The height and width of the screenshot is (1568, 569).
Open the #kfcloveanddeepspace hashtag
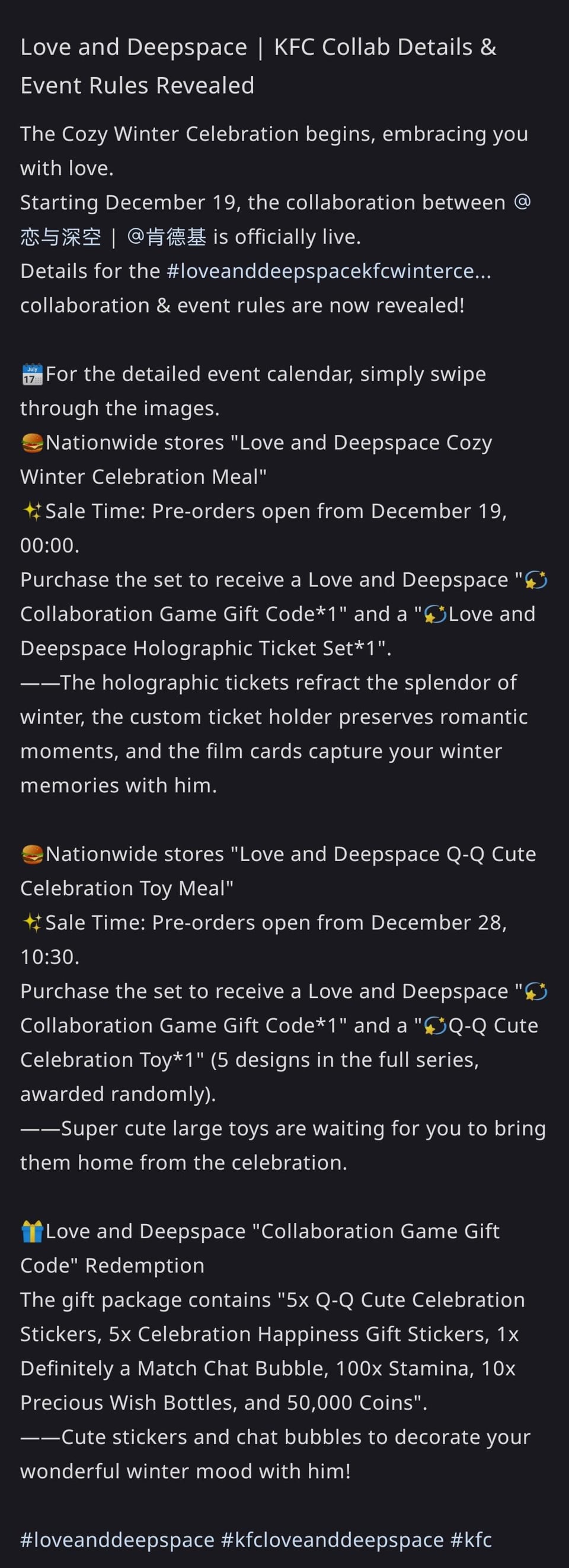[x=333, y=1539]
